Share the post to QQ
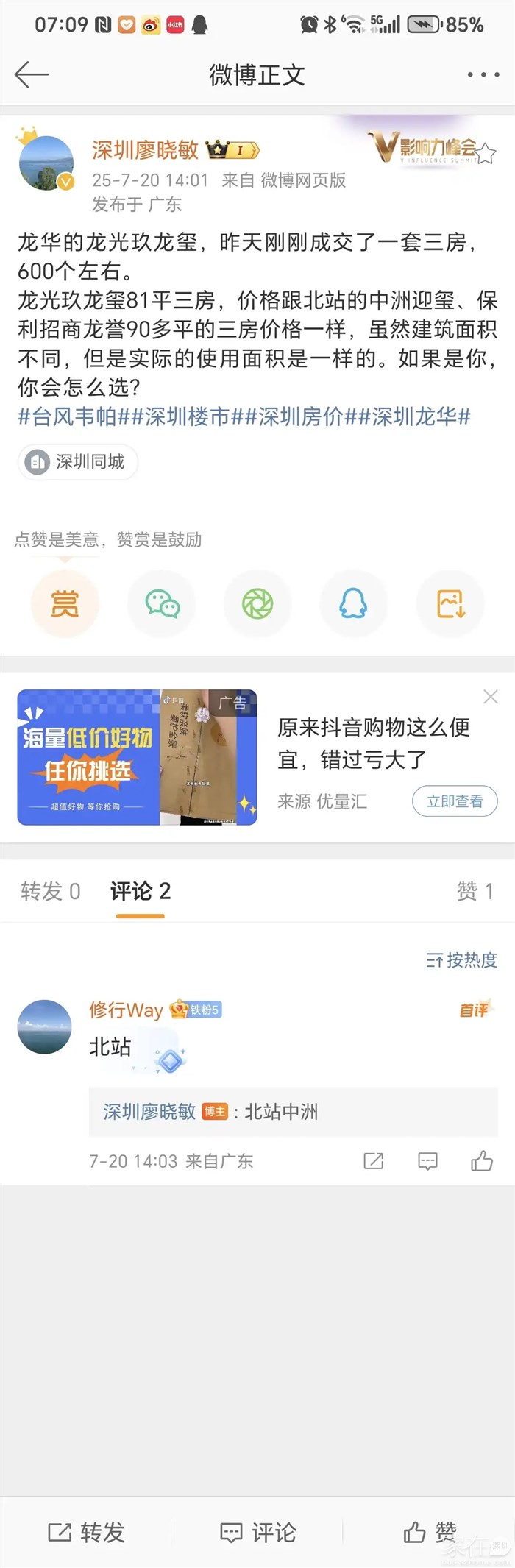This screenshot has width=515, height=1568. pos(353,604)
